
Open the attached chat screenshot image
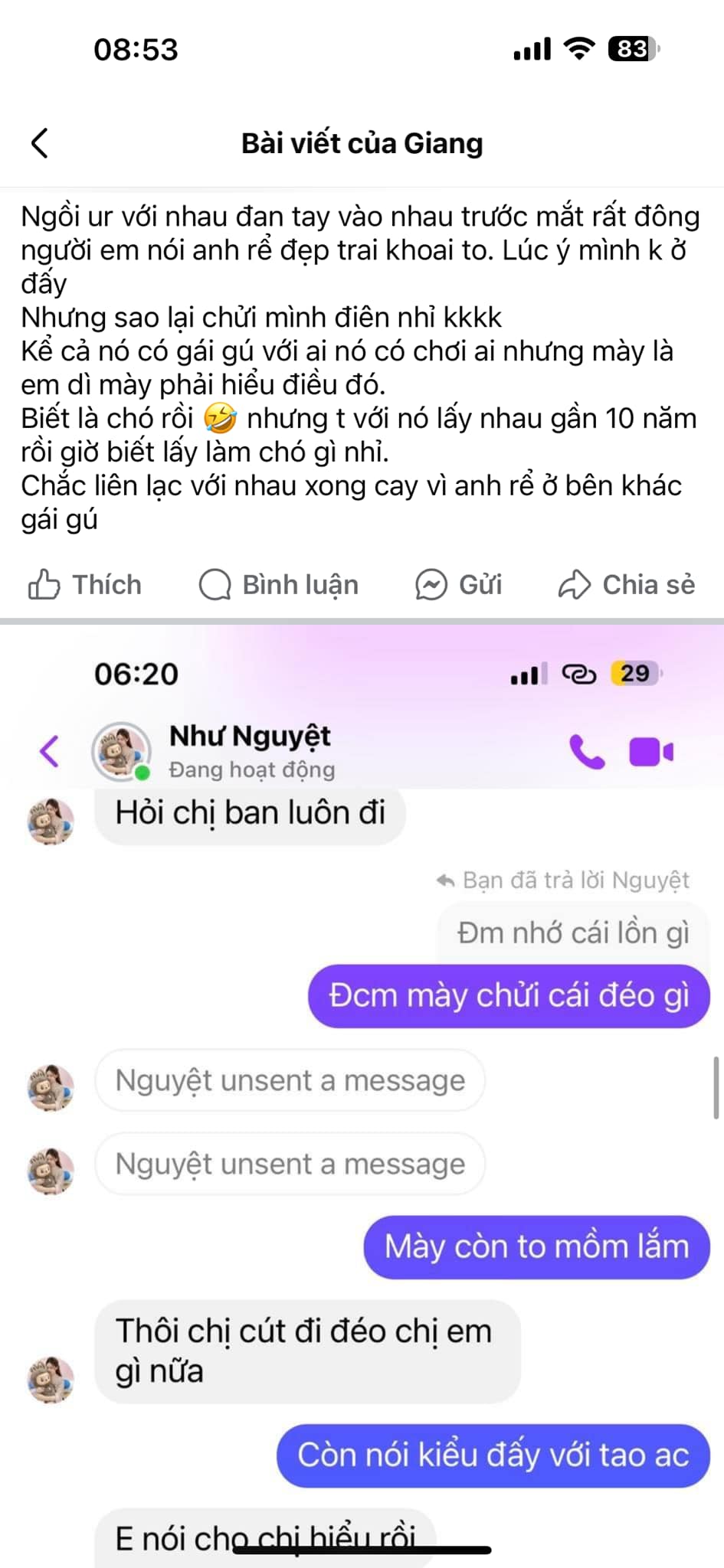[x=362, y=1095]
